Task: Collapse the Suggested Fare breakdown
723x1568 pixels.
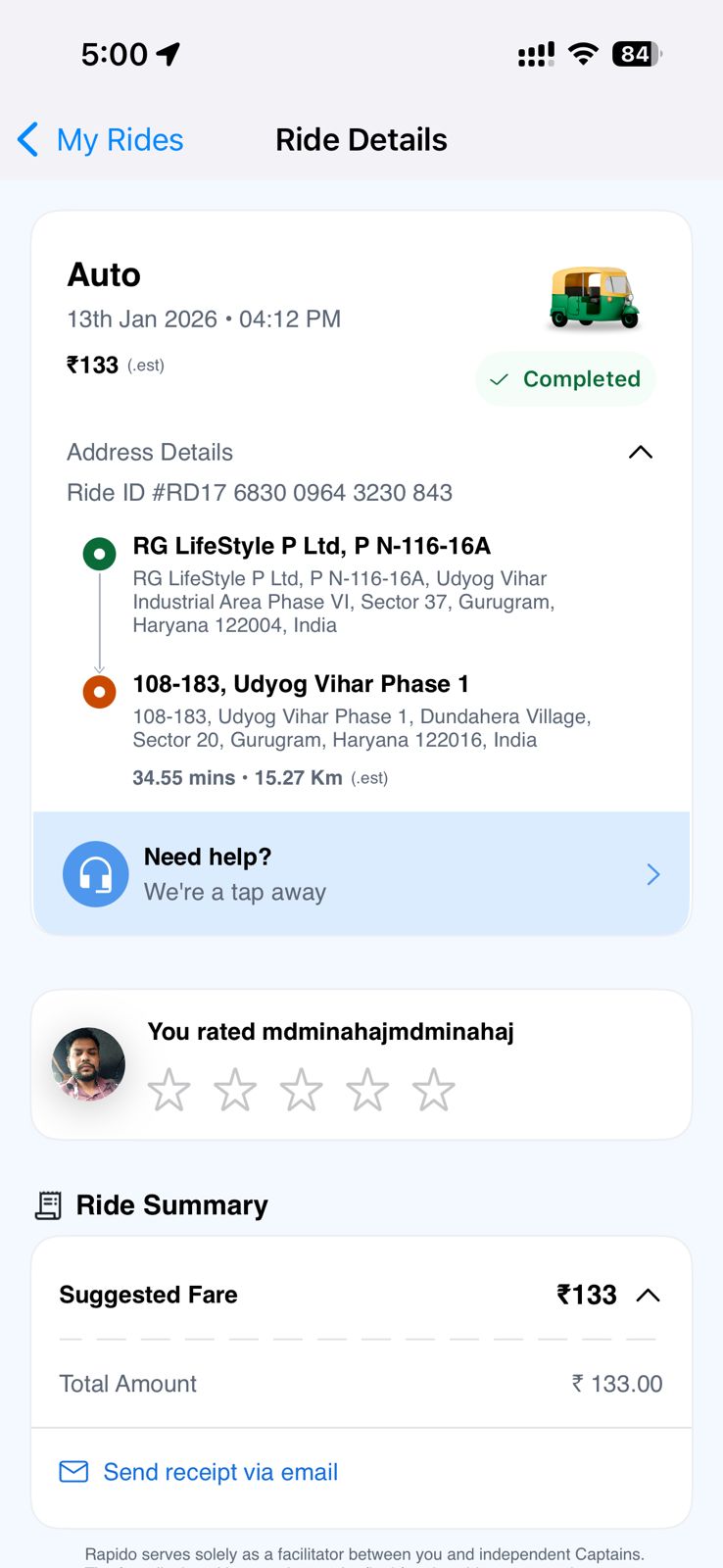Action: (648, 1295)
